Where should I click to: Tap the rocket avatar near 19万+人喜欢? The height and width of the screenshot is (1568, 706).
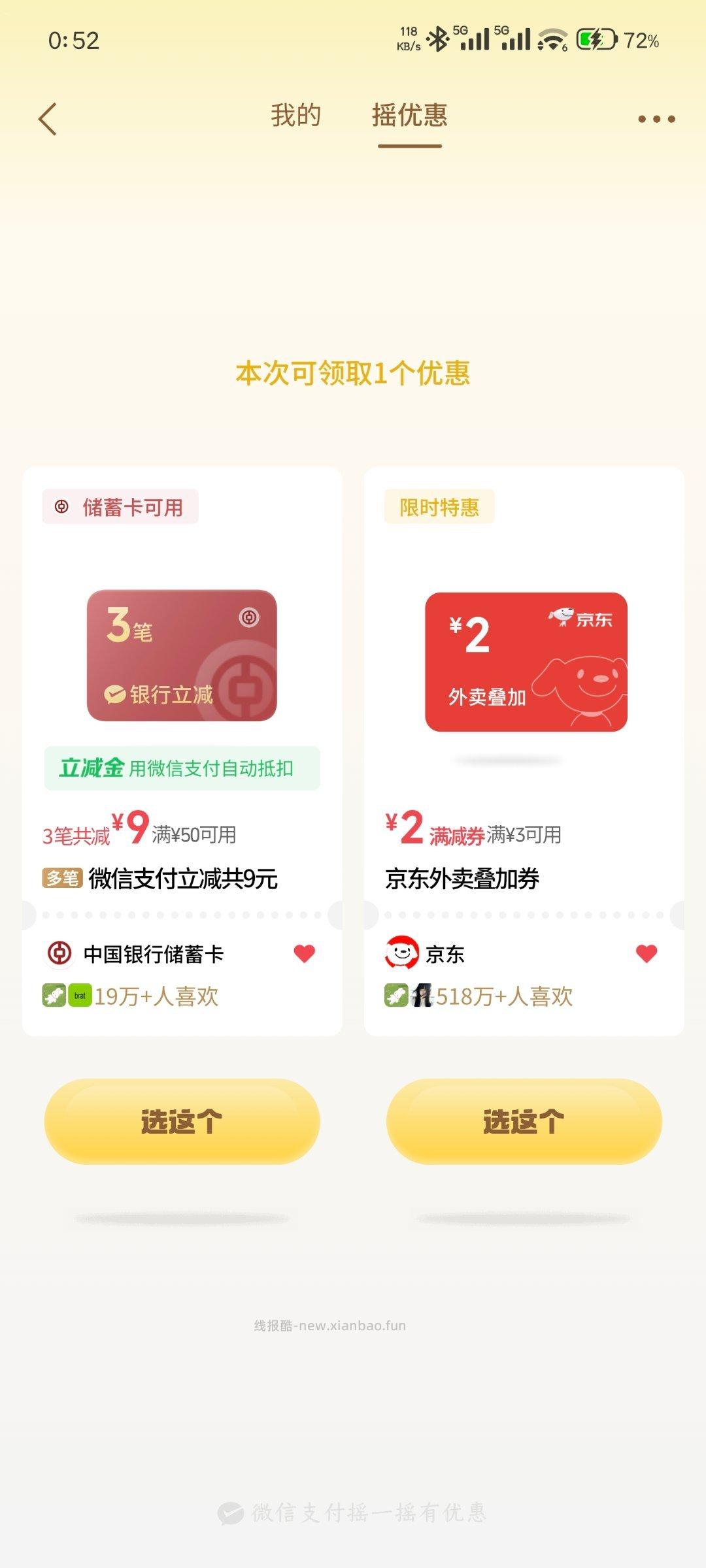[54, 994]
